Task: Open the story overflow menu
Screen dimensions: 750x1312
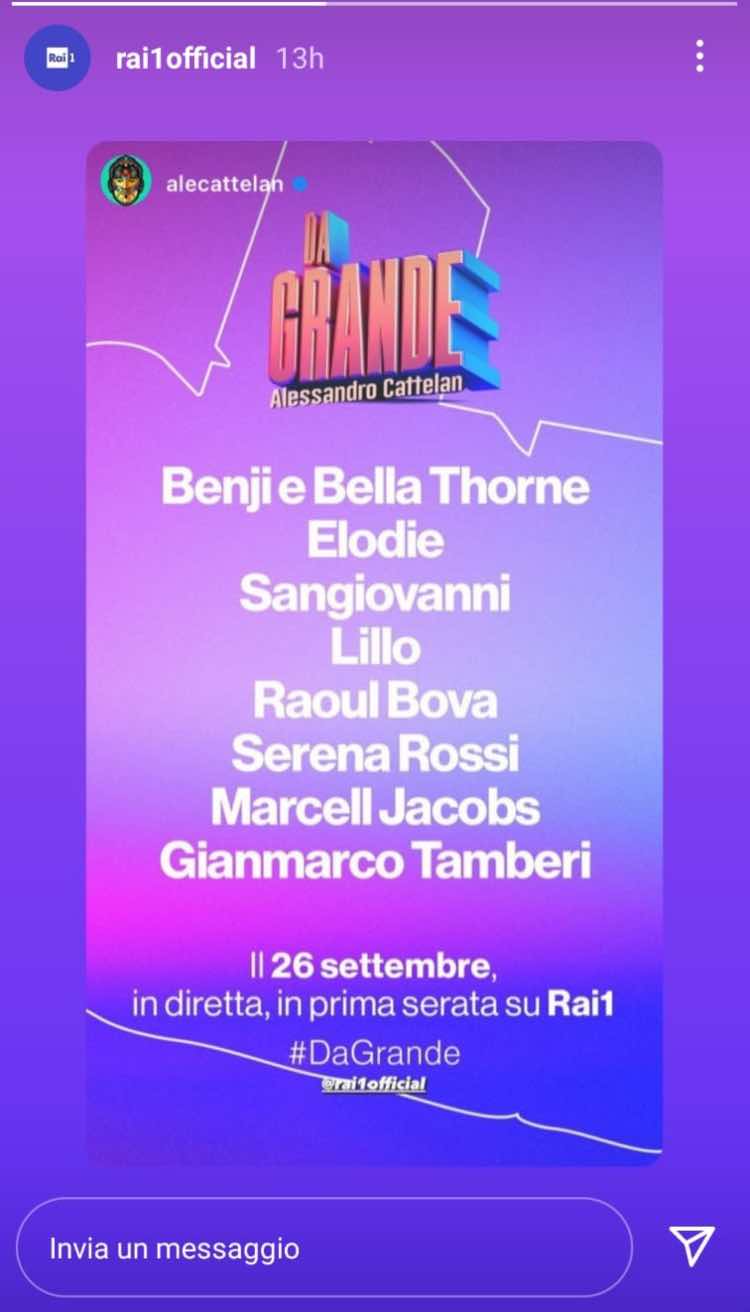Action: point(700,56)
